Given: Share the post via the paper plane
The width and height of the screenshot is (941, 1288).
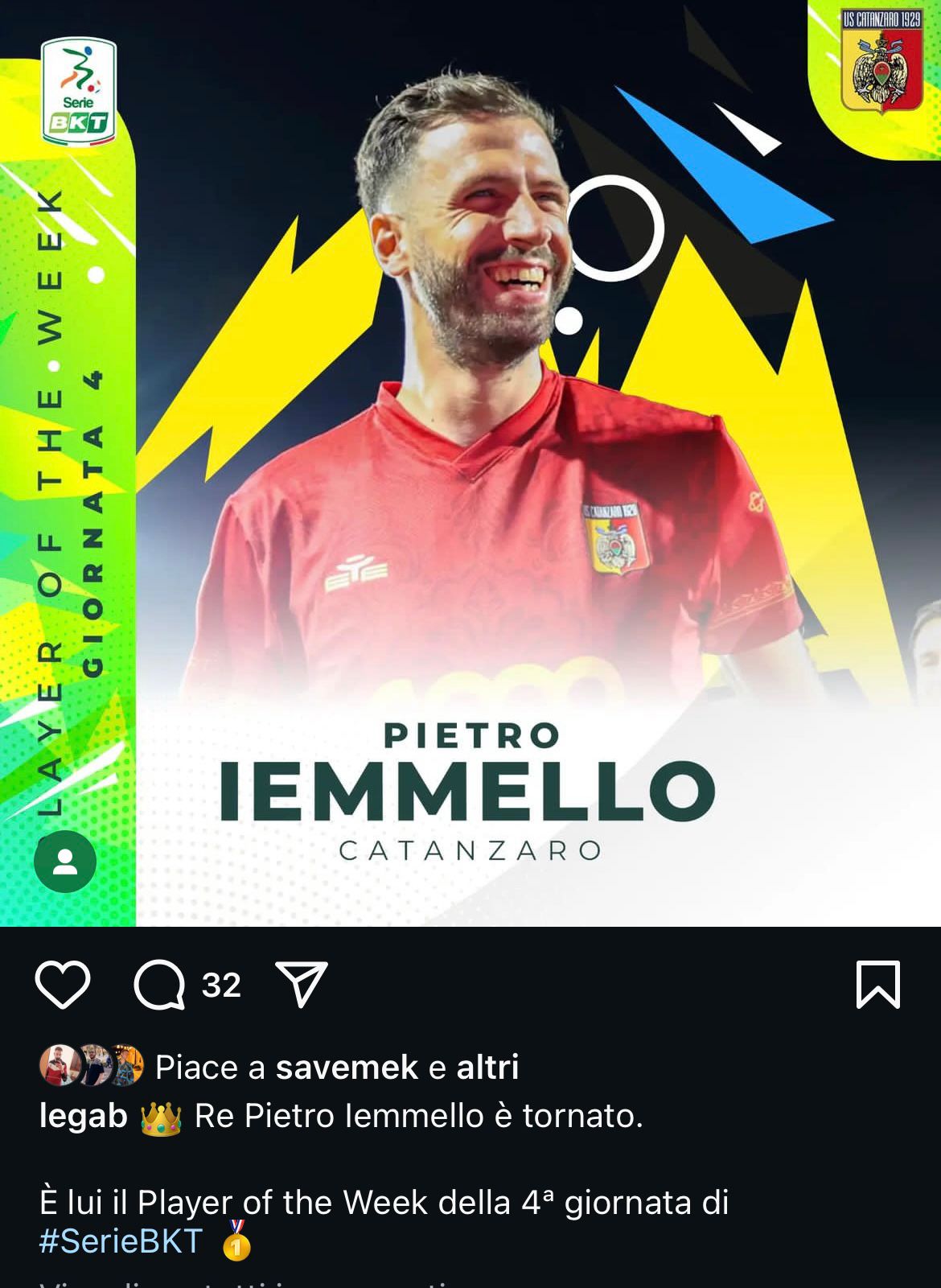Looking at the screenshot, I should [x=302, y=983].
